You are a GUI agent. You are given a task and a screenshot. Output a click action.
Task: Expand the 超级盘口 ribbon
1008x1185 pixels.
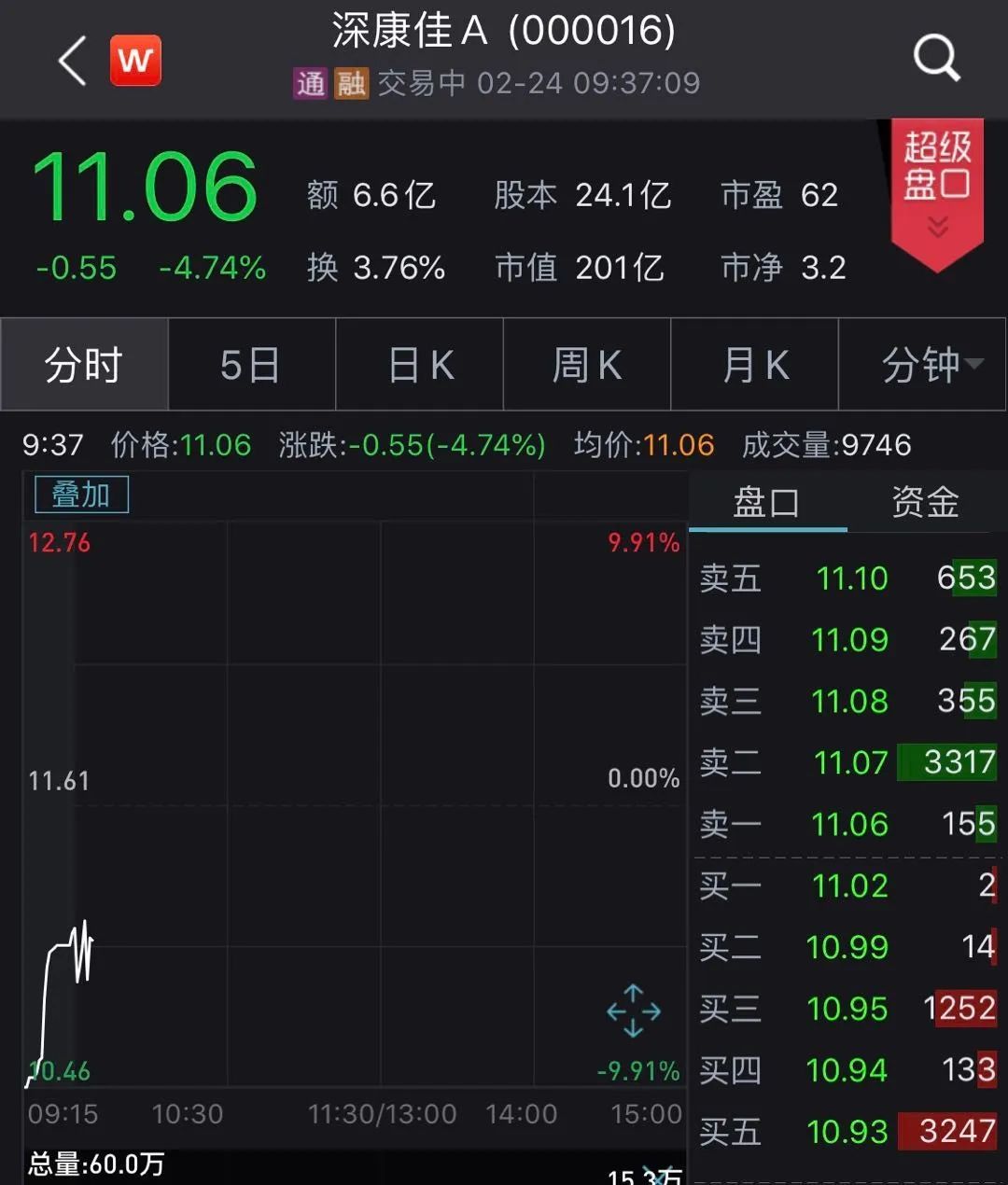click(x=937, y=191)
